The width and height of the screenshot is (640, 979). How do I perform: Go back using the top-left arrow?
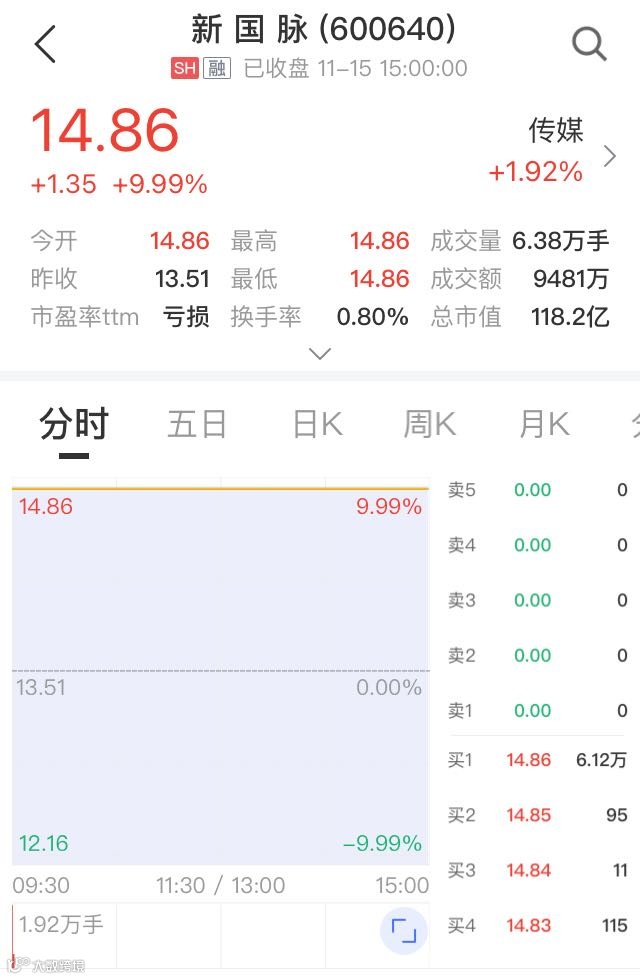[45, 45]
